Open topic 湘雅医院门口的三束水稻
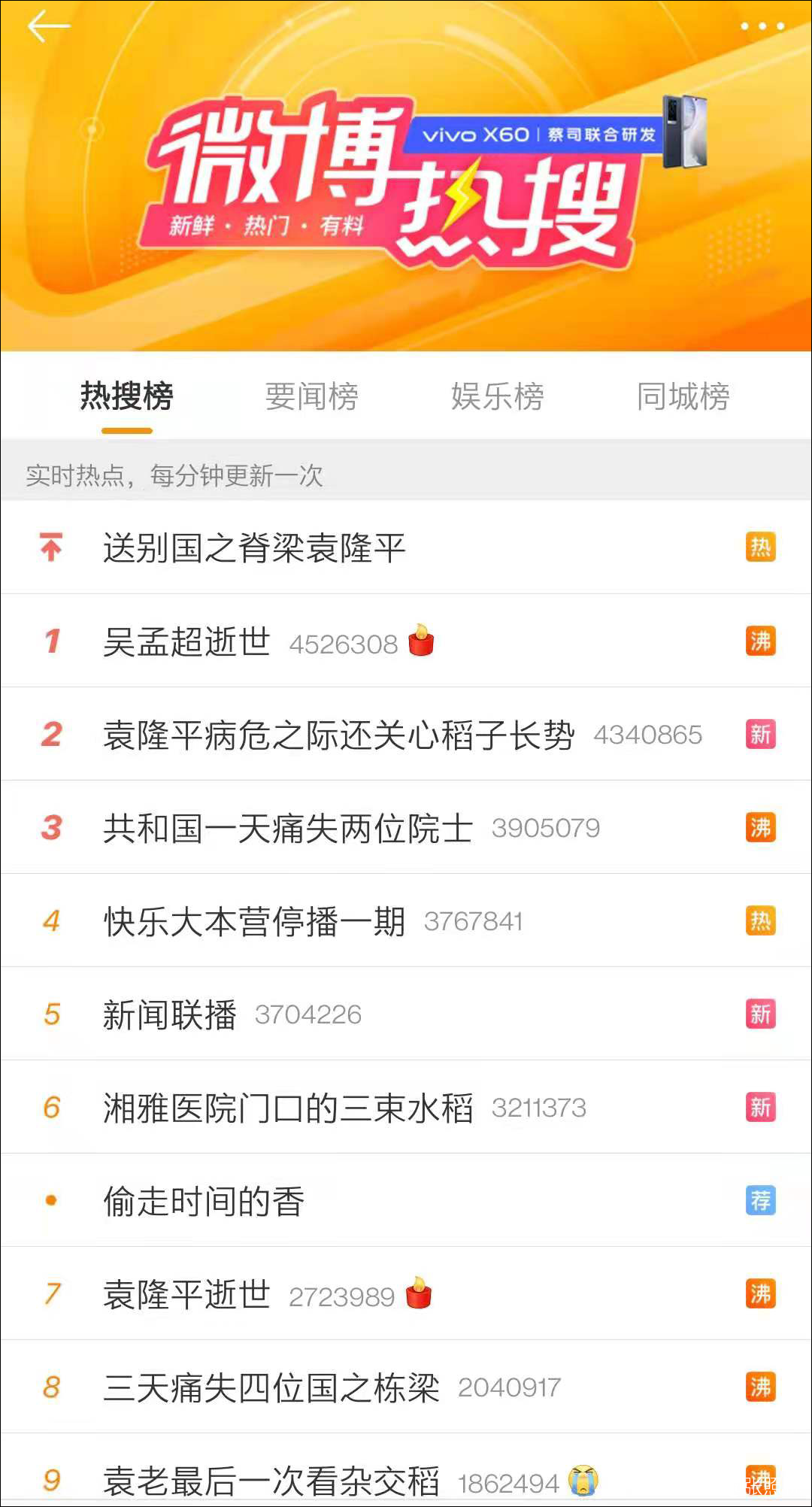 [288, 1108]
